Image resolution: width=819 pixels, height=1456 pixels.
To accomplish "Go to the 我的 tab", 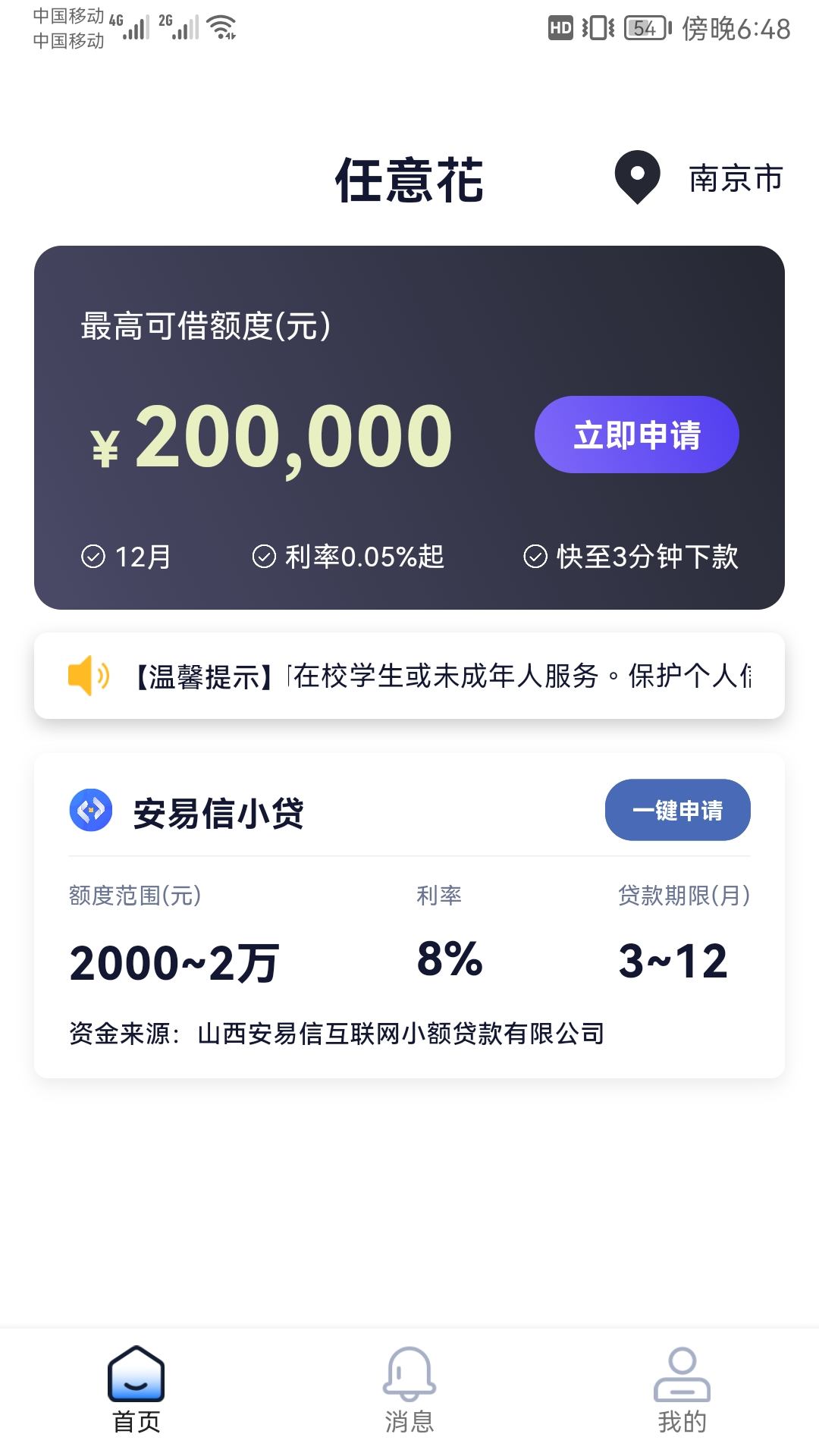I will click(682, 1389).
